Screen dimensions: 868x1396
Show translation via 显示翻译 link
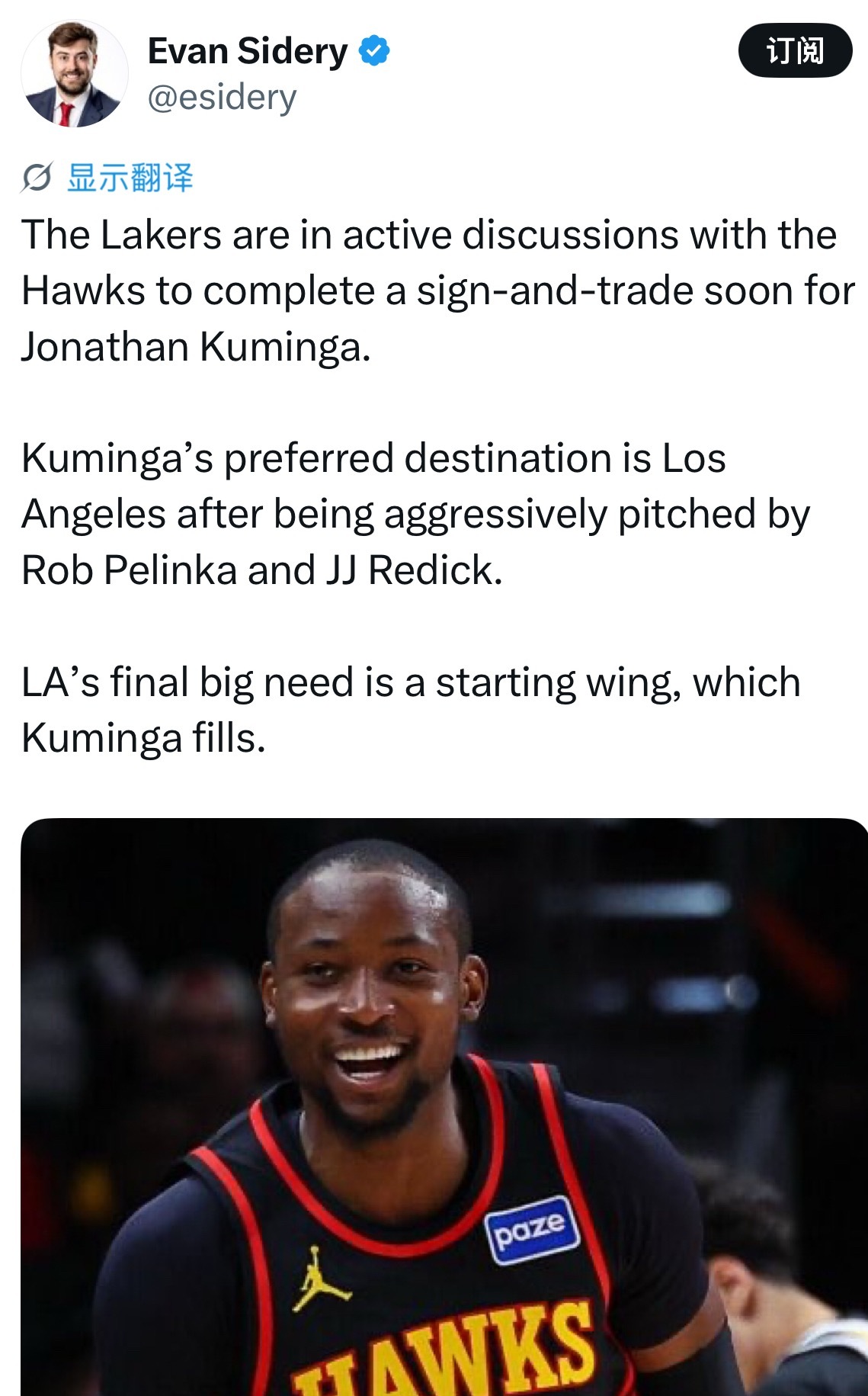pos(130,178)
